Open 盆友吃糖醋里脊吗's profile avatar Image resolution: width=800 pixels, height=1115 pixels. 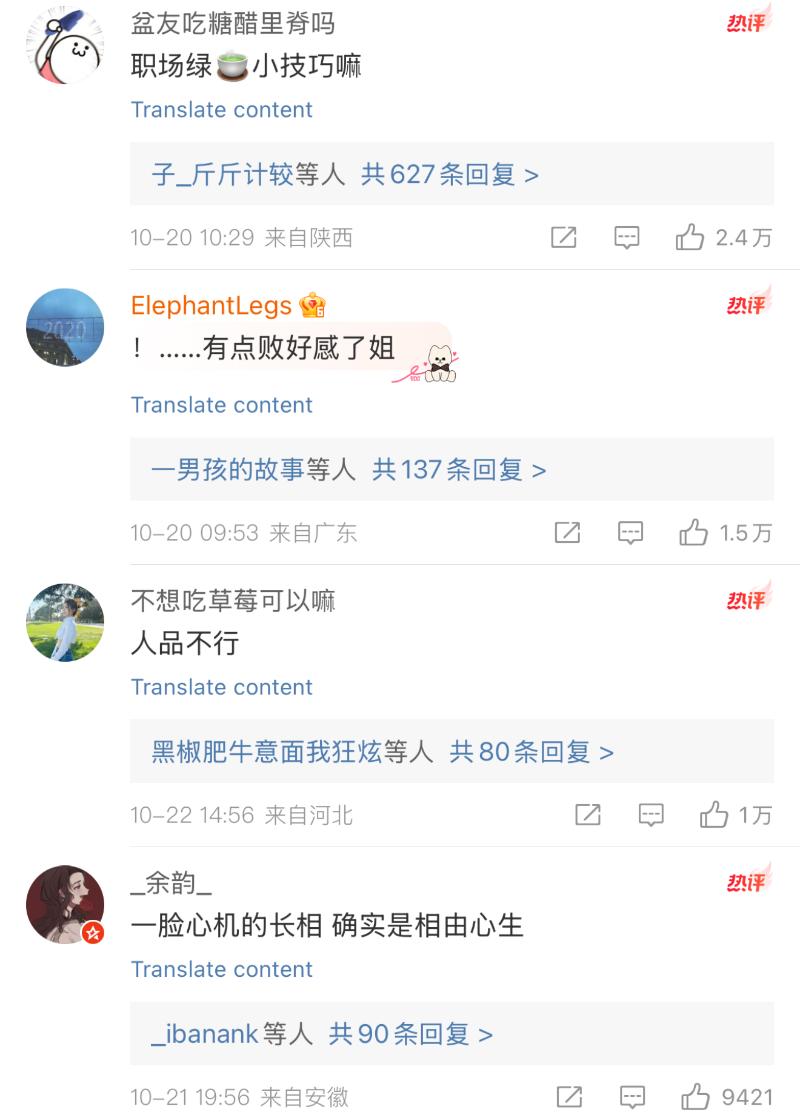(x=65, y=44)
